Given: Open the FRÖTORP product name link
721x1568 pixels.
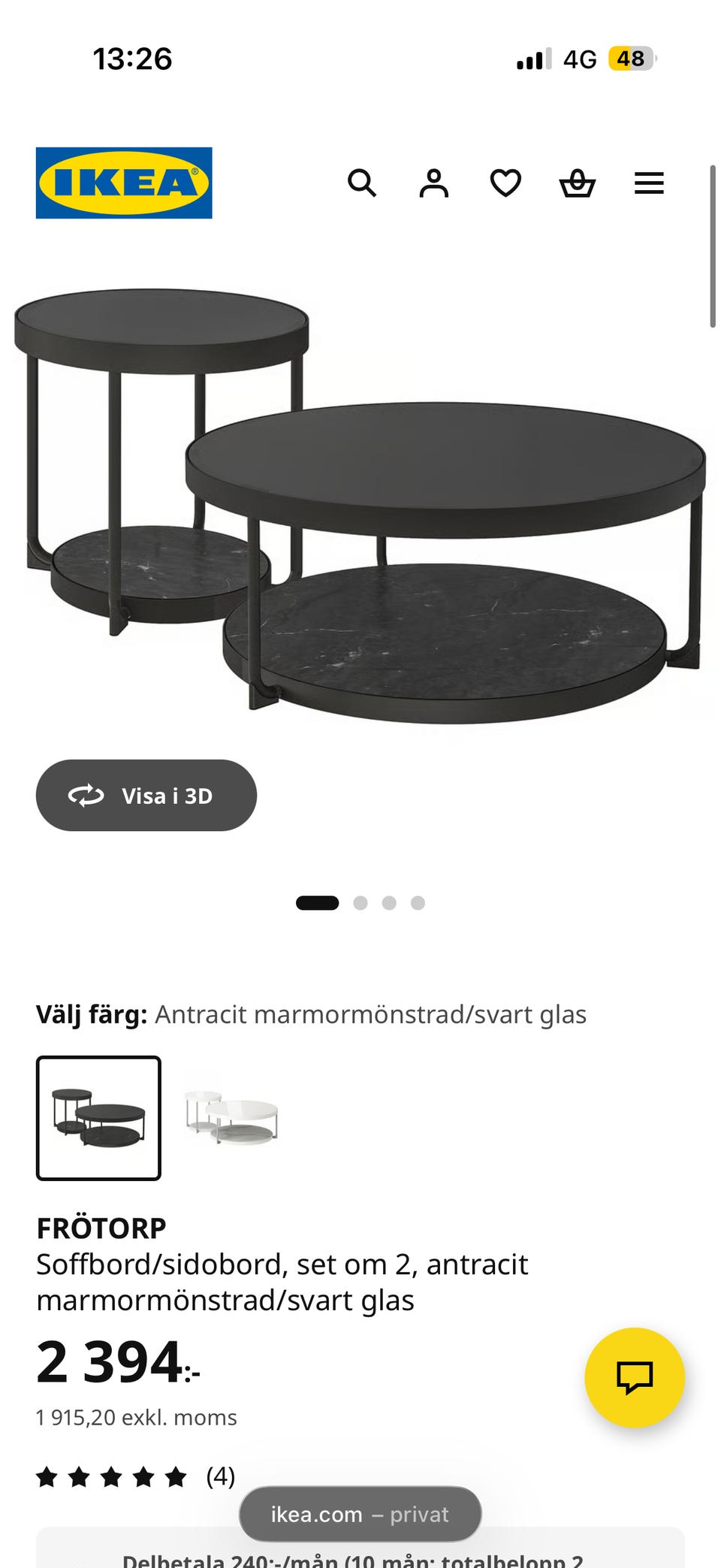Looking at the screenshot, I should click(x=103, y=1227).
